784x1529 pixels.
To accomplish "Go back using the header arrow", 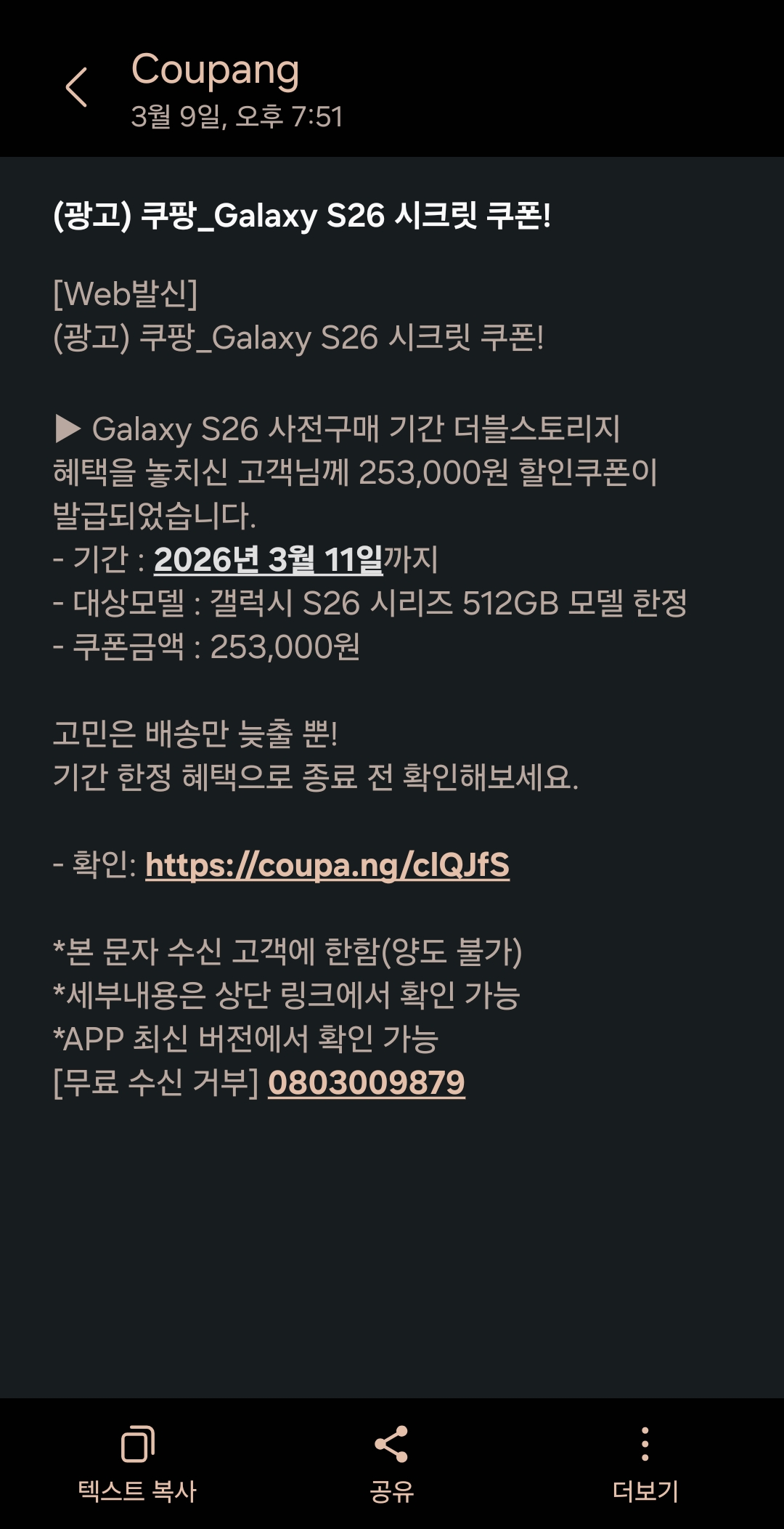I will pyautogui.click(x=76, y=88).
